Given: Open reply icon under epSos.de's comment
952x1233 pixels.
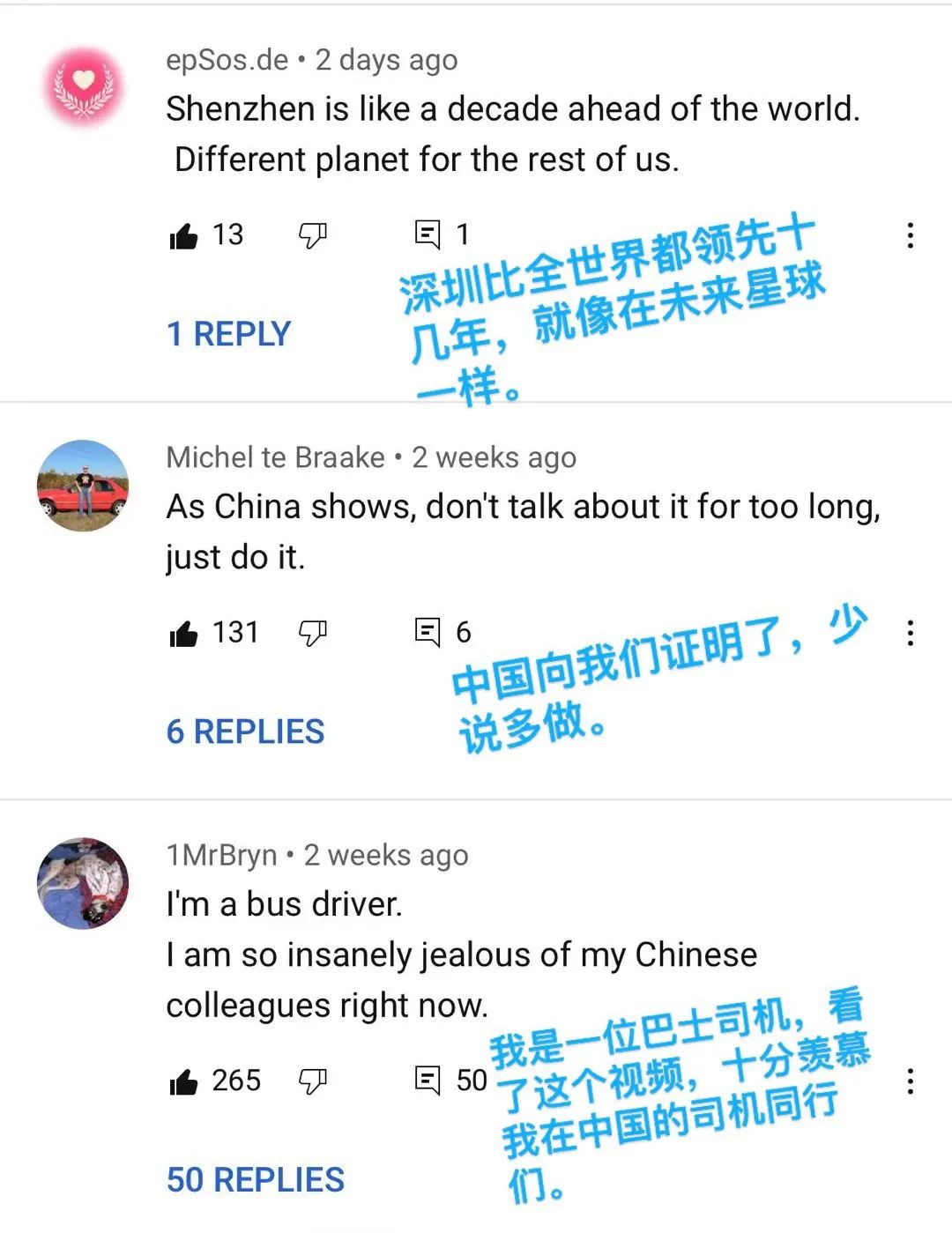Looking at the screenshot, I should (428, 234).
